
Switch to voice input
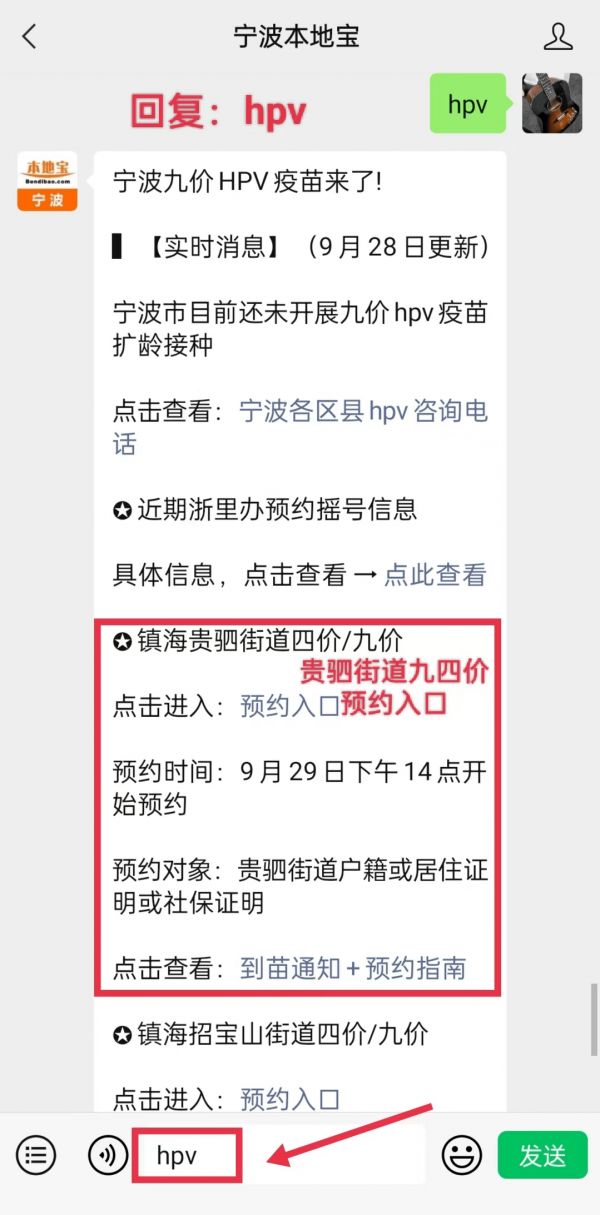108,1156
